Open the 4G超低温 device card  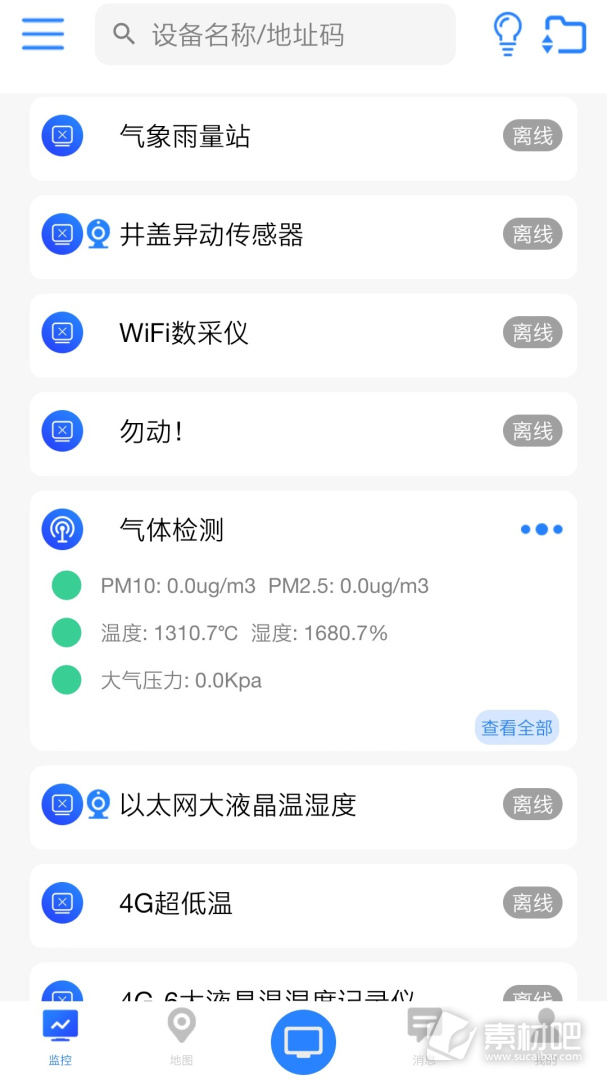coord(303,906)
